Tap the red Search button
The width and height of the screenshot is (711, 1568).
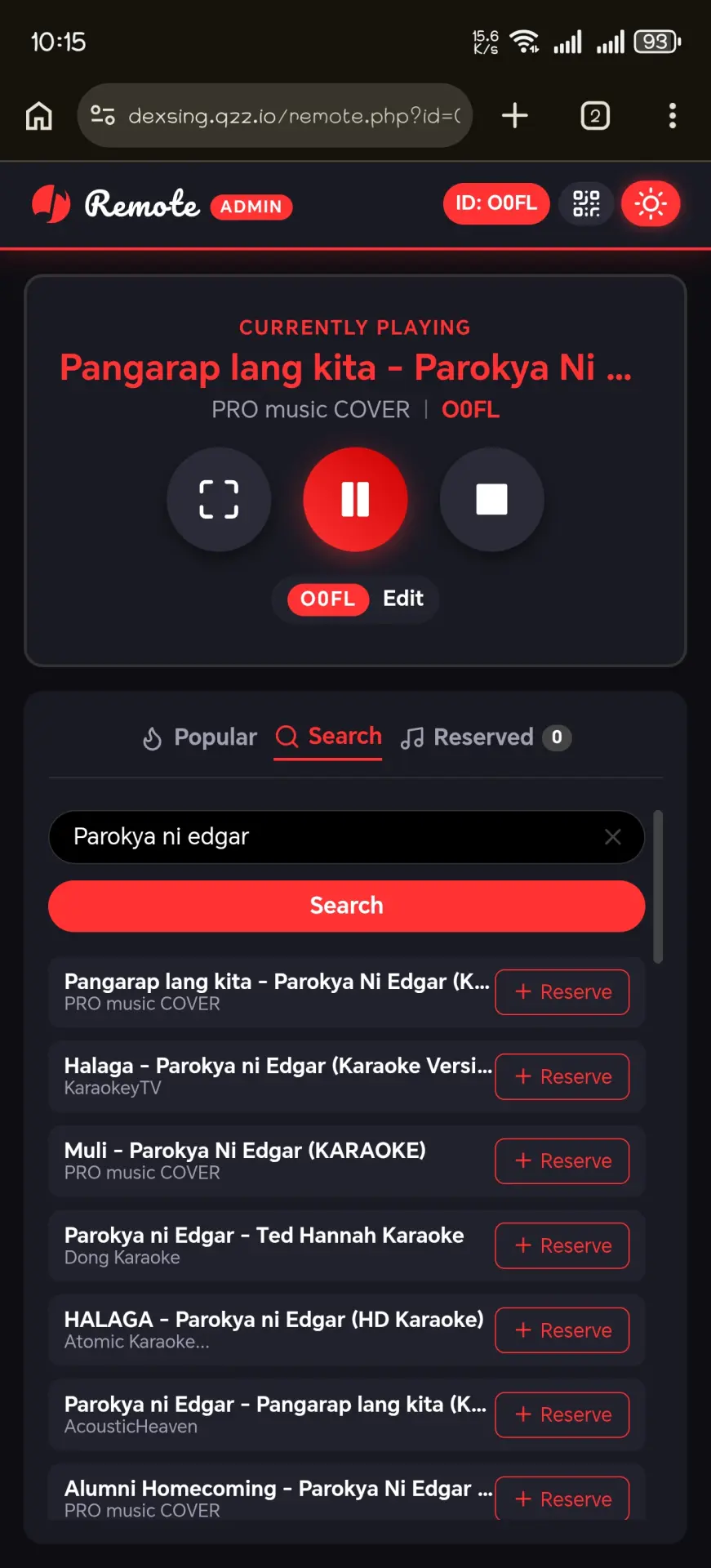point(347,906)
